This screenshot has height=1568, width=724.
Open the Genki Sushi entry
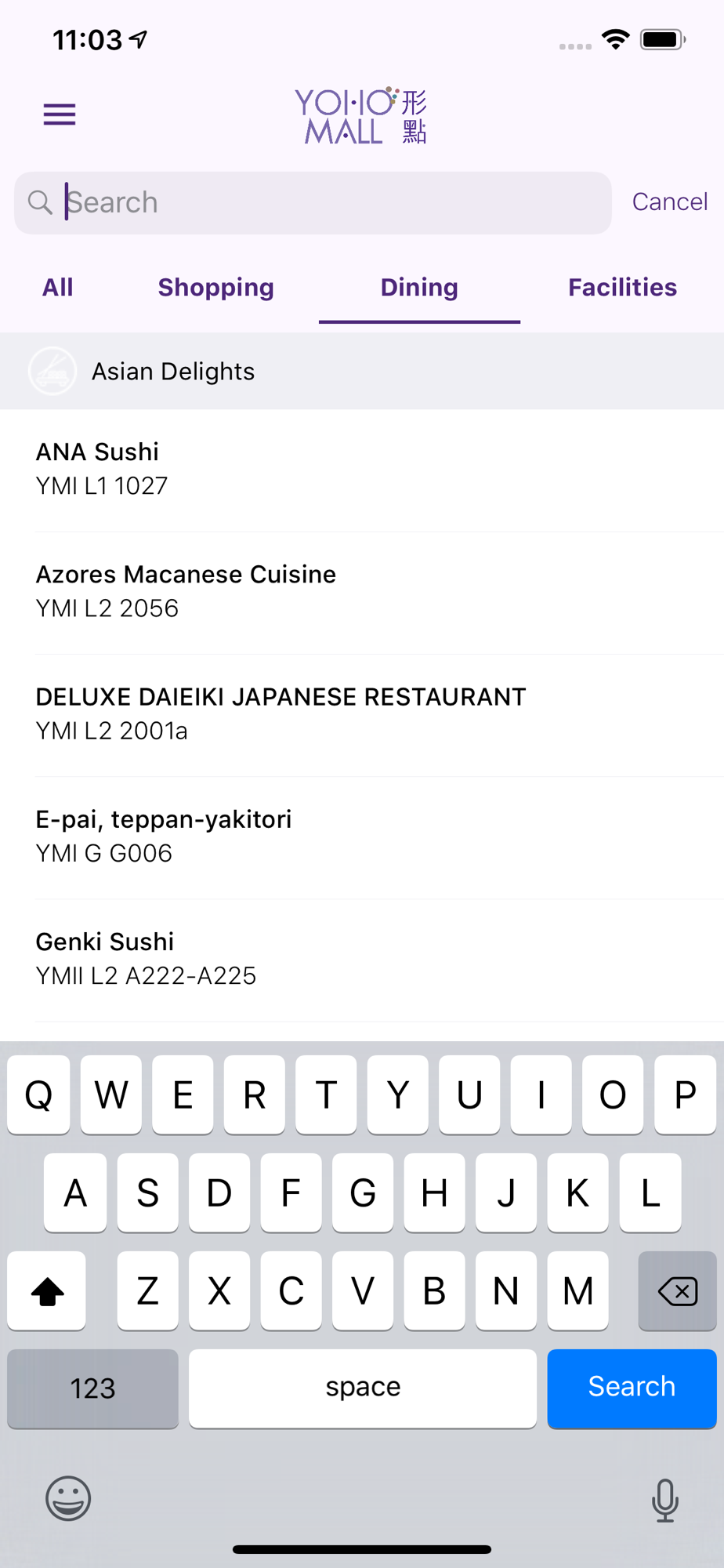tap(362, 960)
